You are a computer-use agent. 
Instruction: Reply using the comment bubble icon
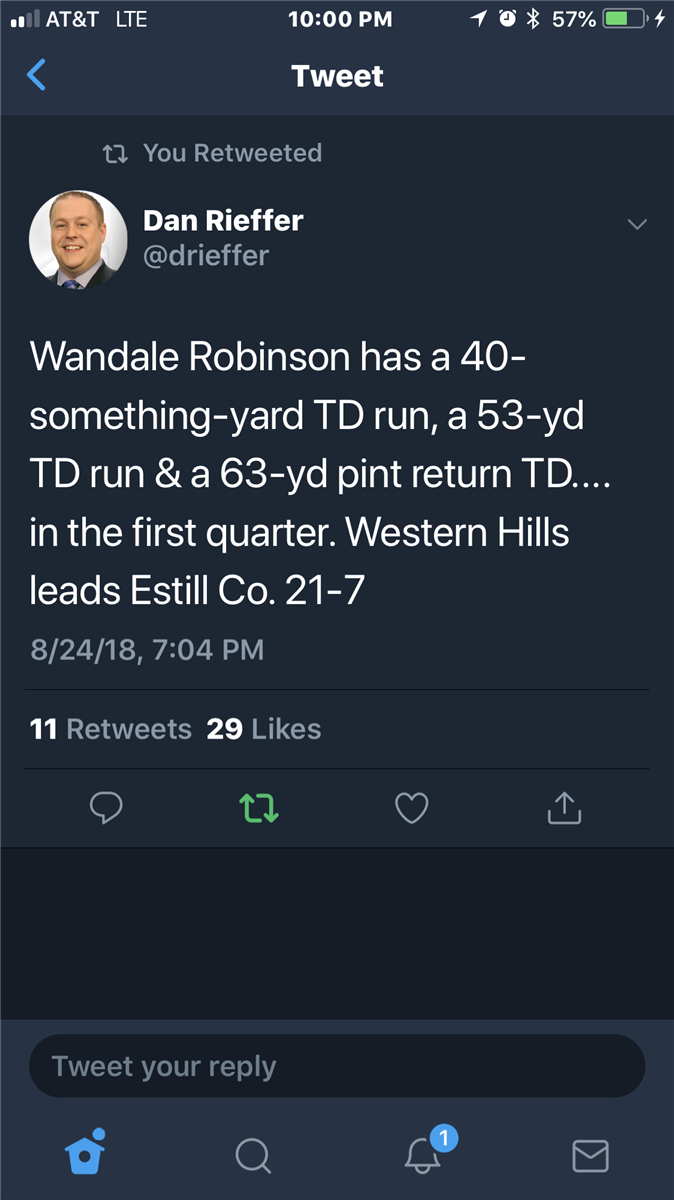(x=106, y=808)
